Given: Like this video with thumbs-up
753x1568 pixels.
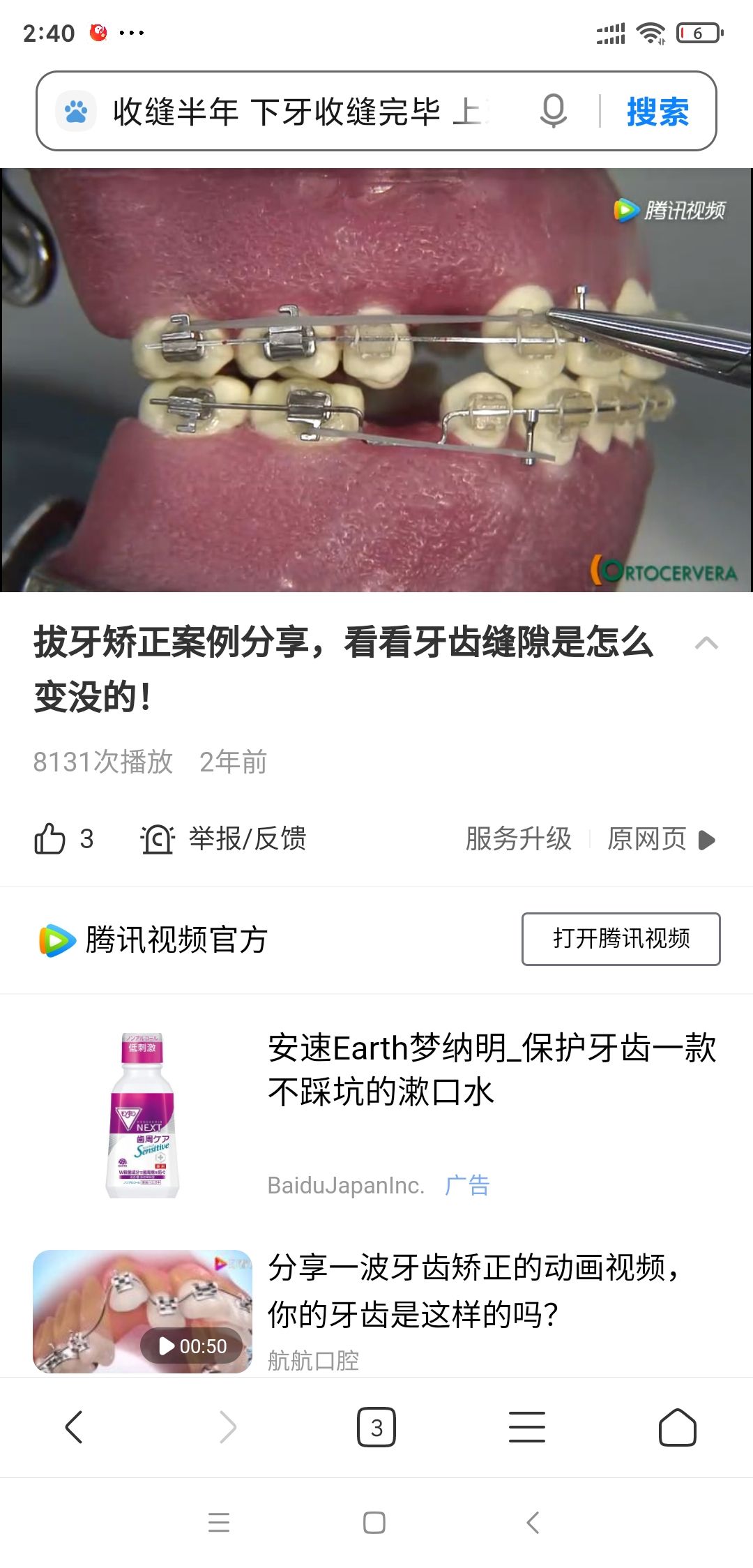Looking at the screenshot, I should (x=50, y=838).
